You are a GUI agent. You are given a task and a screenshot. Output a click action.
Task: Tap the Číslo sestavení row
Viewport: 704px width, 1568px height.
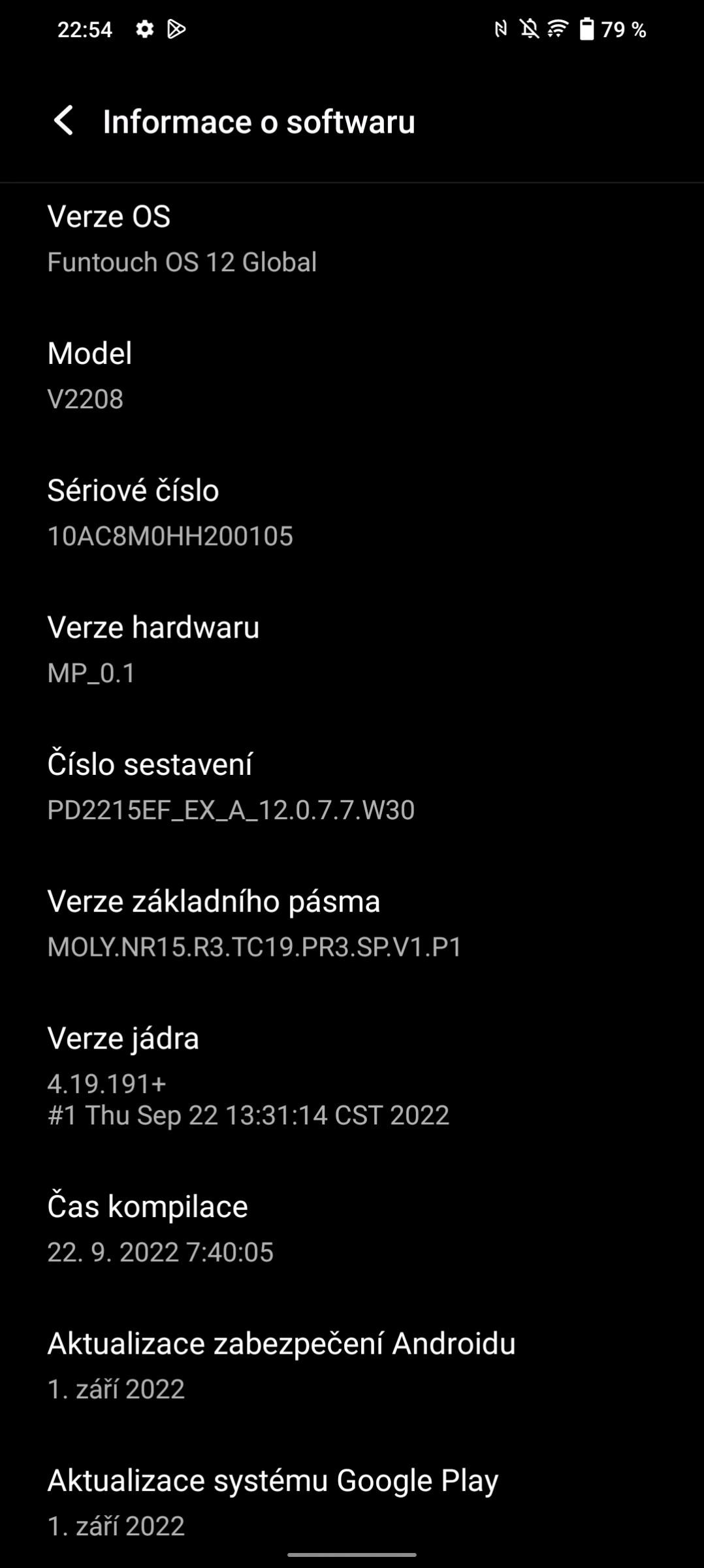point(352,787)
